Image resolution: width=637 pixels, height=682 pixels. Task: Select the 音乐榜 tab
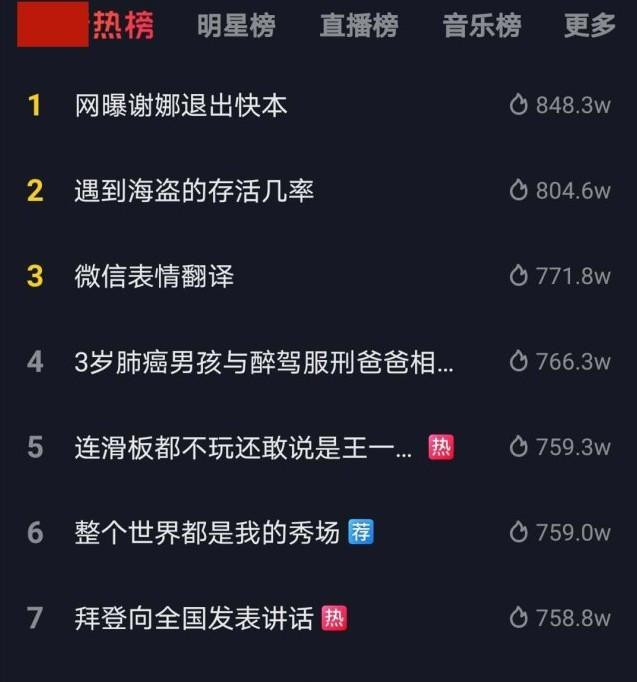[x=481, y=27]
